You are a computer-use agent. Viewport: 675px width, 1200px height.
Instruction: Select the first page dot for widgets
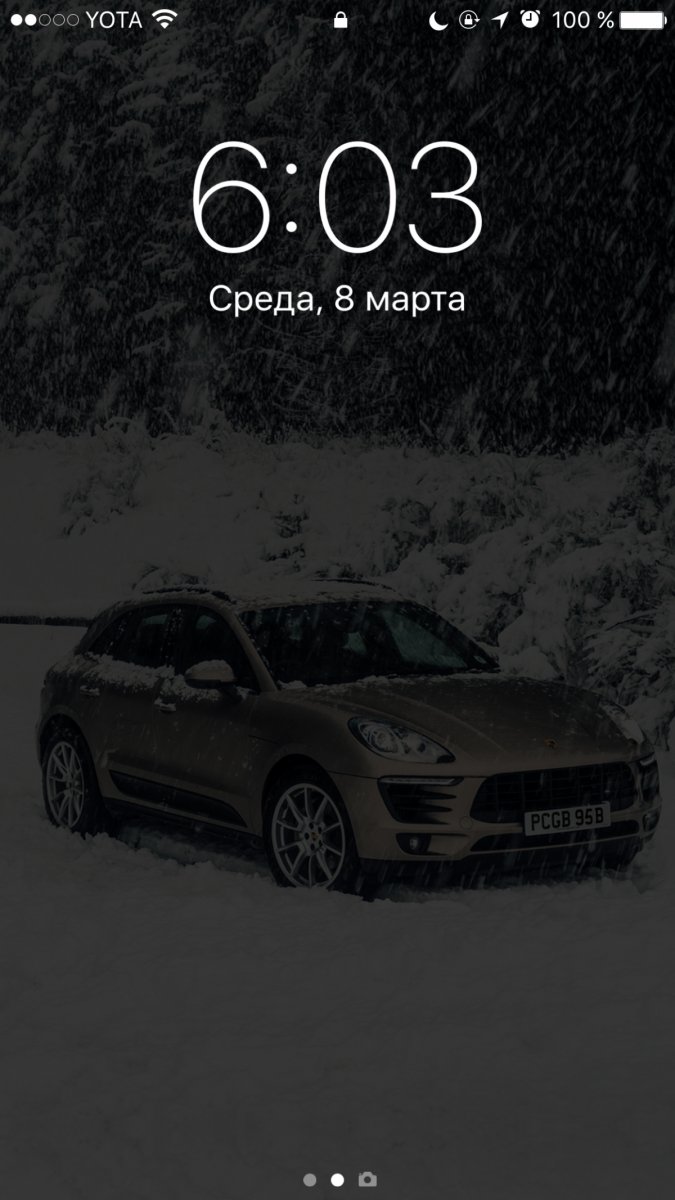(x=310, y=1180)
